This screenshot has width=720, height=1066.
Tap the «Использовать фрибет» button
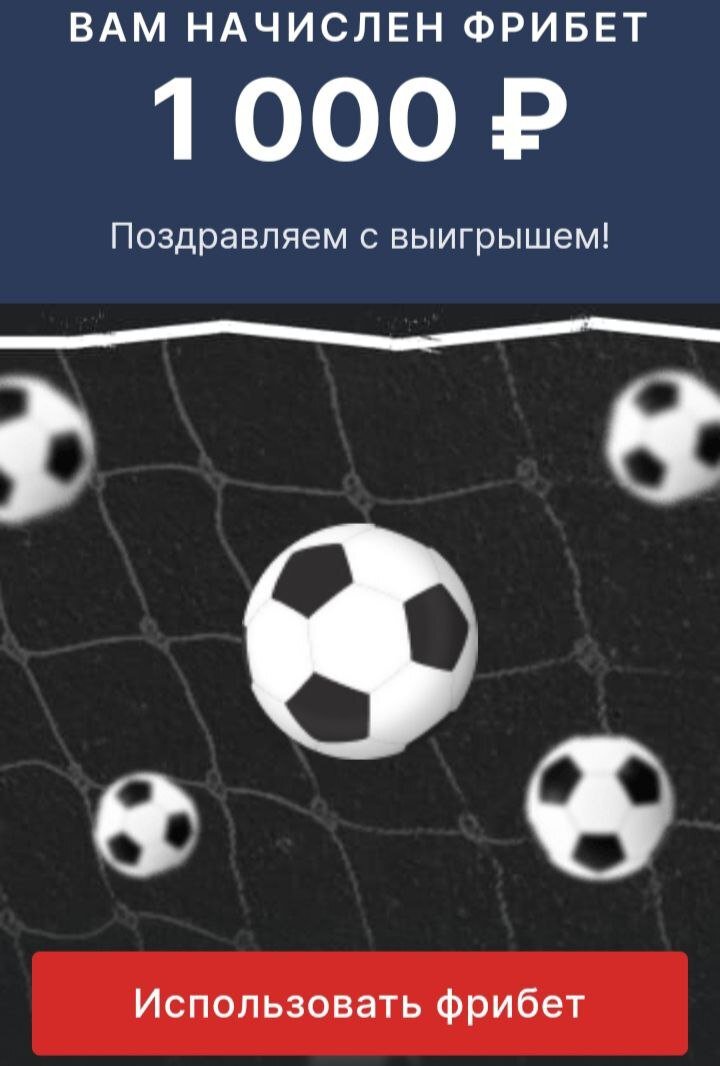360,1002
